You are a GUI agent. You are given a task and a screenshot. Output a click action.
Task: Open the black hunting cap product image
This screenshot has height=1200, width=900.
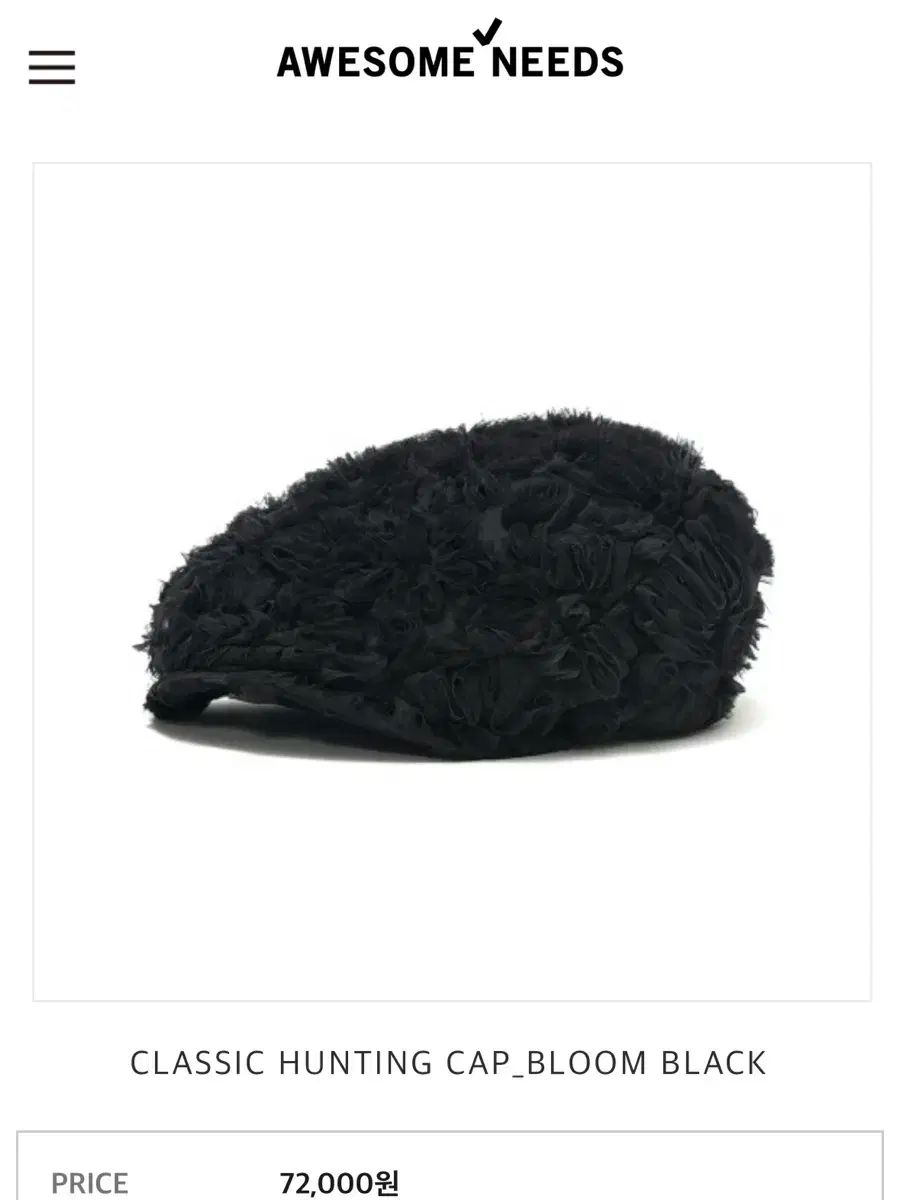point(452,582)
